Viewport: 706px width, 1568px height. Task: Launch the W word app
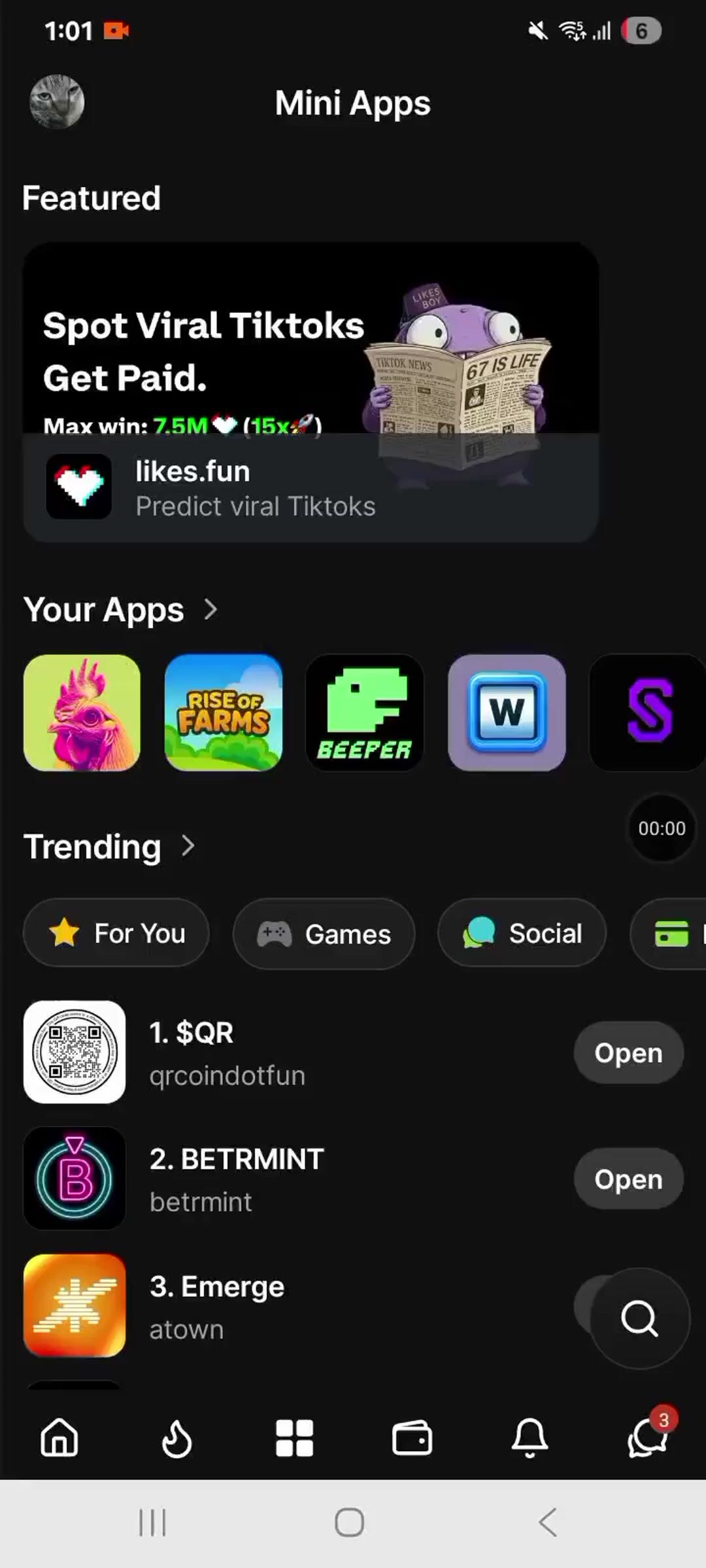tap(507, 713)
